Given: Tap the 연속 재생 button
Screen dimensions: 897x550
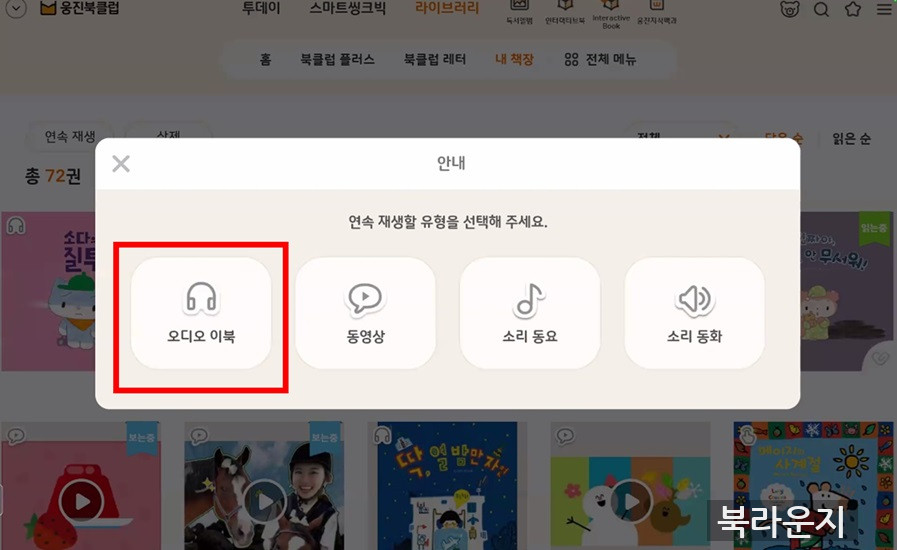Looking at the screenshot, I should [70, 137].
